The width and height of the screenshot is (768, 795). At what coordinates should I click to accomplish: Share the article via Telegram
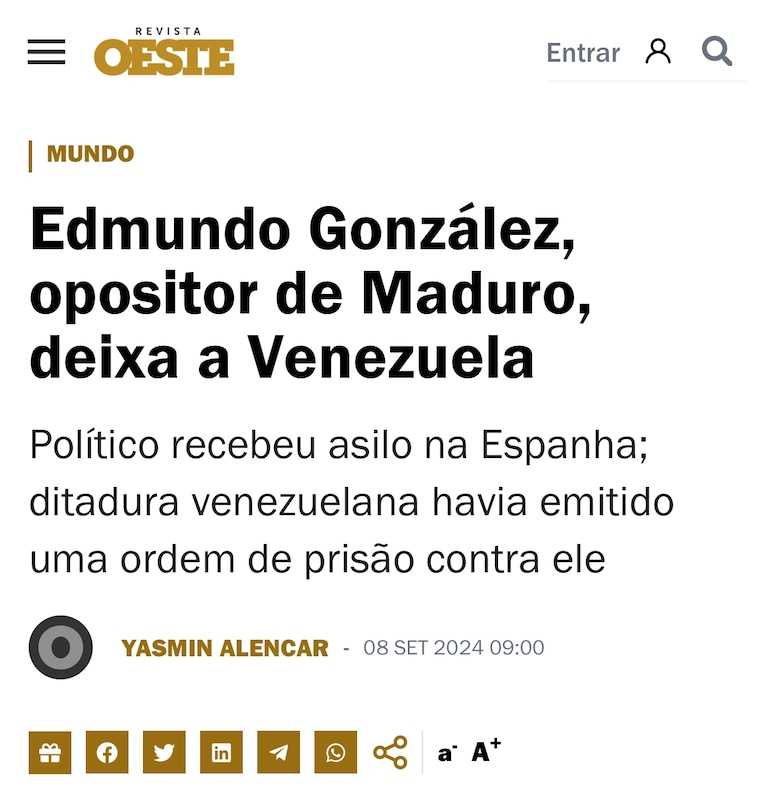click(x=278, y=753)
